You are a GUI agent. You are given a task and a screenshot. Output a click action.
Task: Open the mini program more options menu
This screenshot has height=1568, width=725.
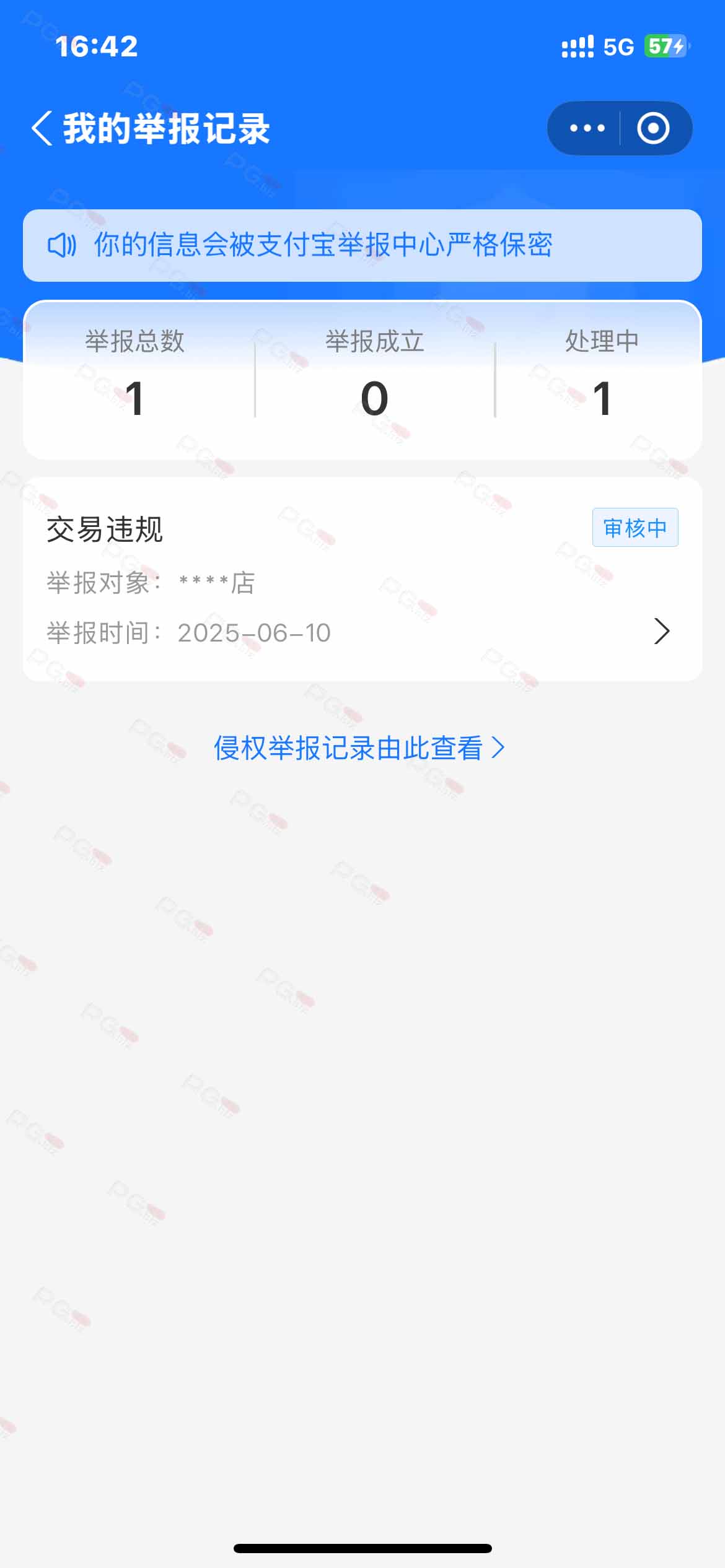point(586,128)
